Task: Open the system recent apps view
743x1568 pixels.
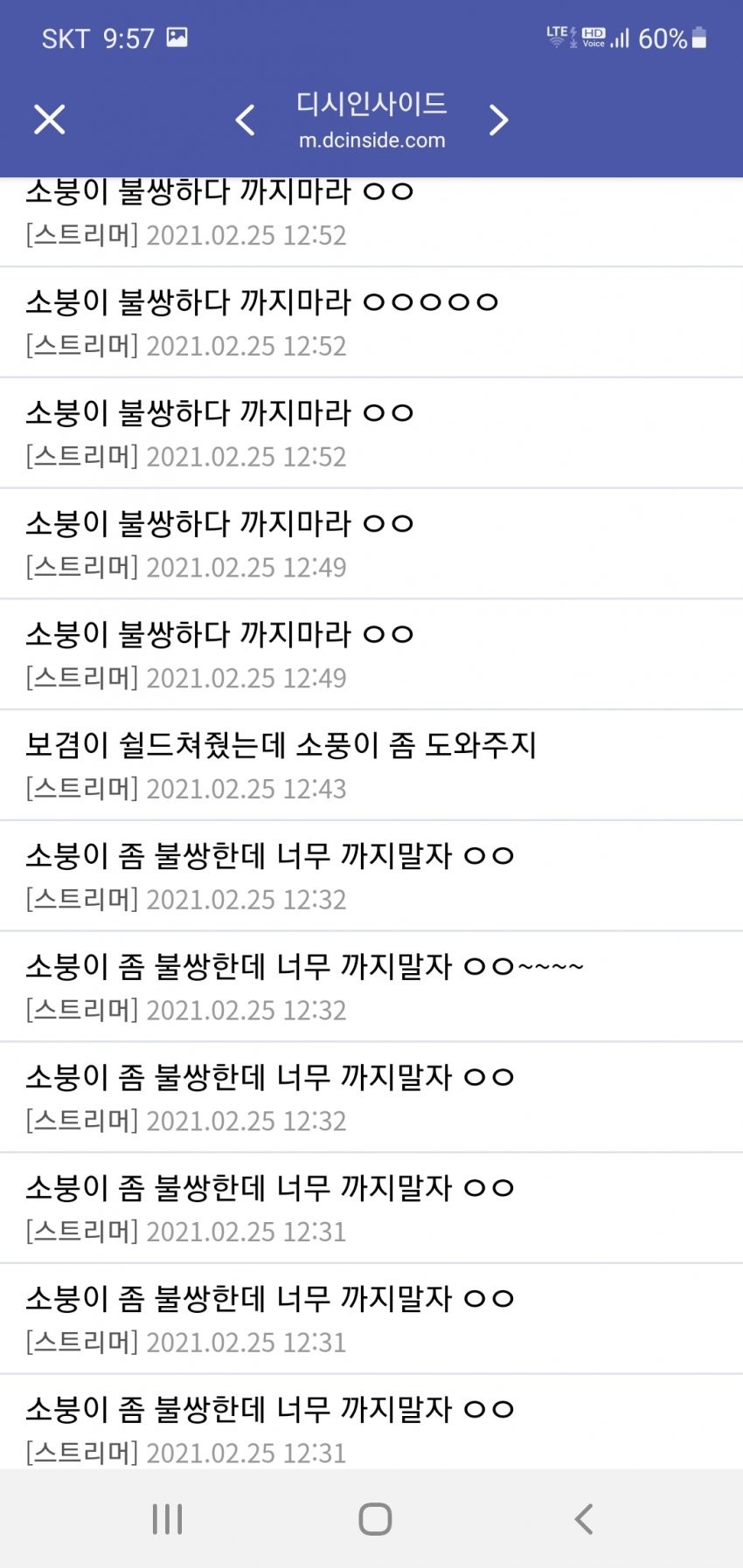Action: [167, 1518]
